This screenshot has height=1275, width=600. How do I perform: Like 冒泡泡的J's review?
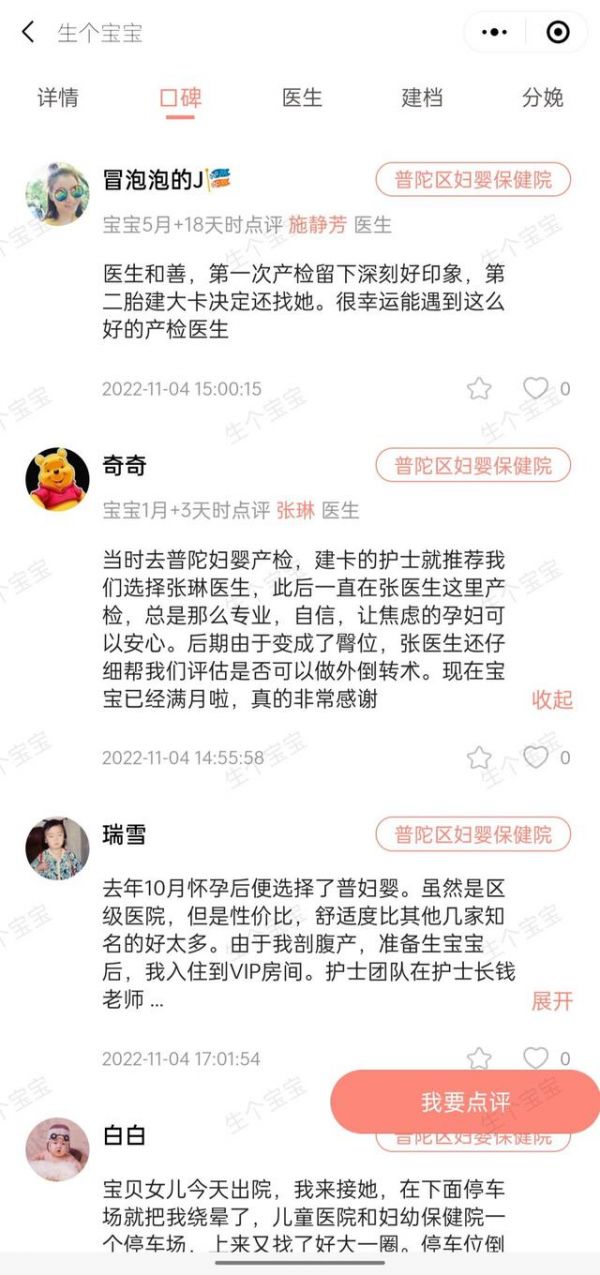click(x=537, y=388)
